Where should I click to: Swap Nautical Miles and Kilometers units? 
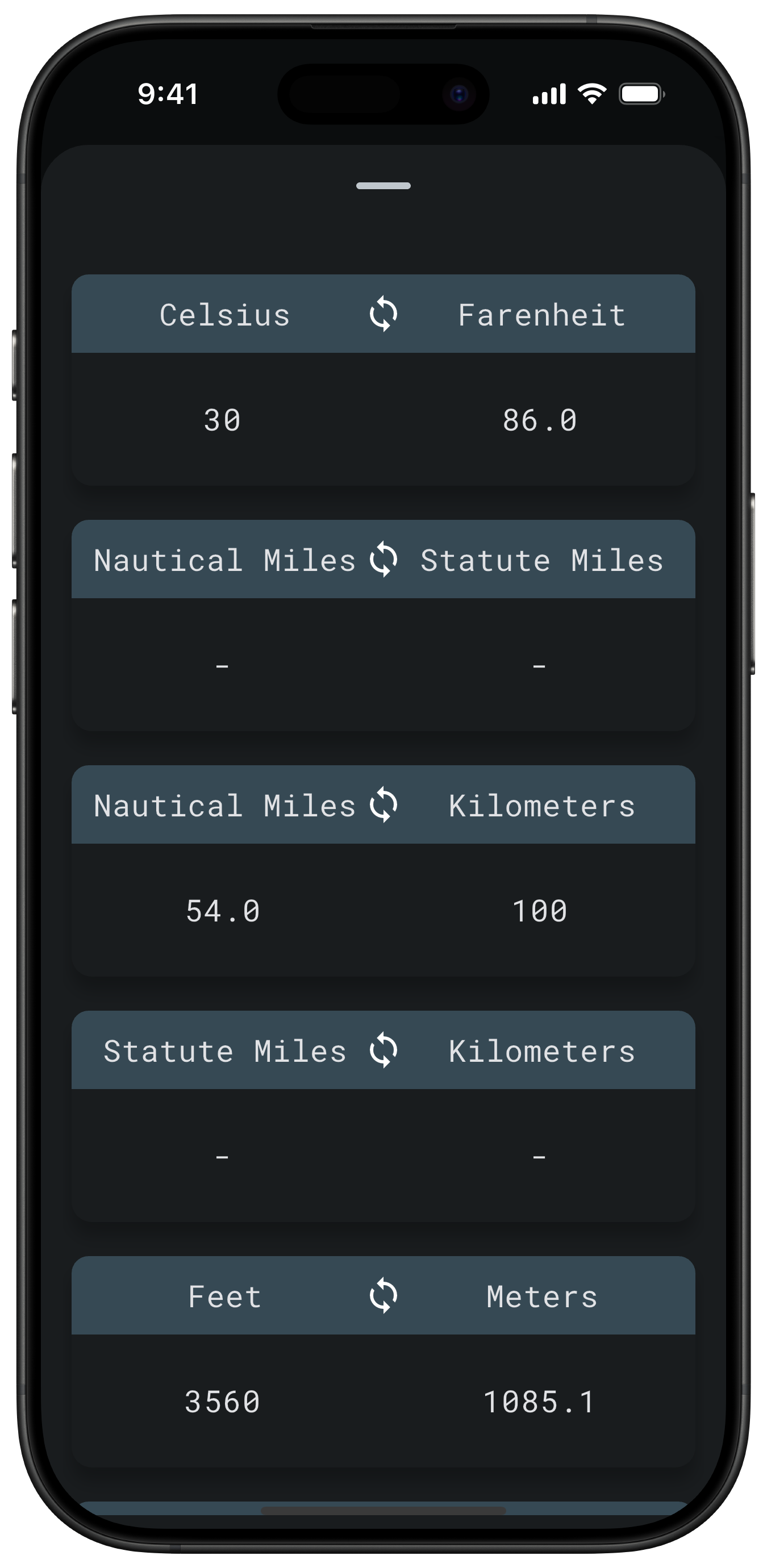coord(383,804)
